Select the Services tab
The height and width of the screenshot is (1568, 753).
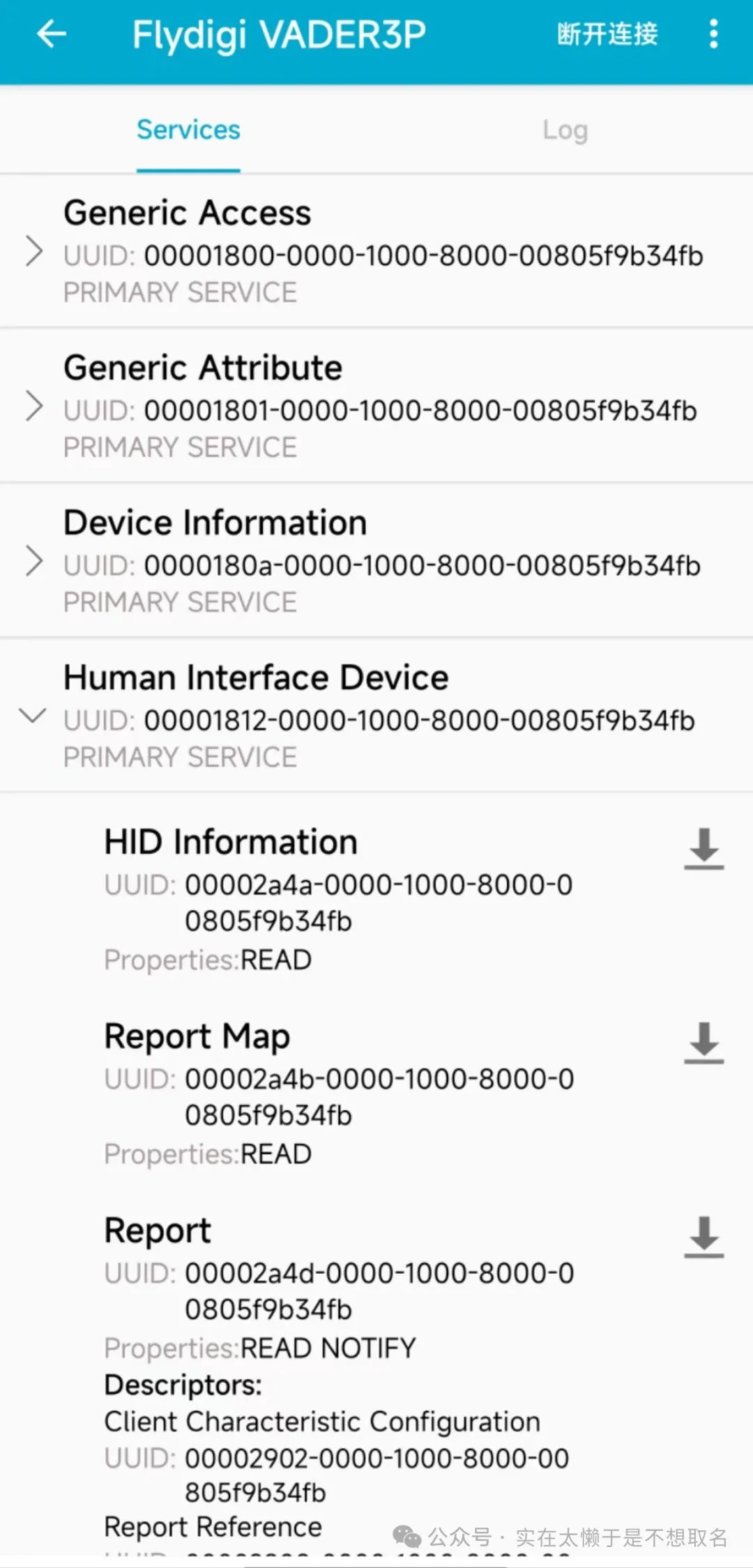click(x=188, y=130)
